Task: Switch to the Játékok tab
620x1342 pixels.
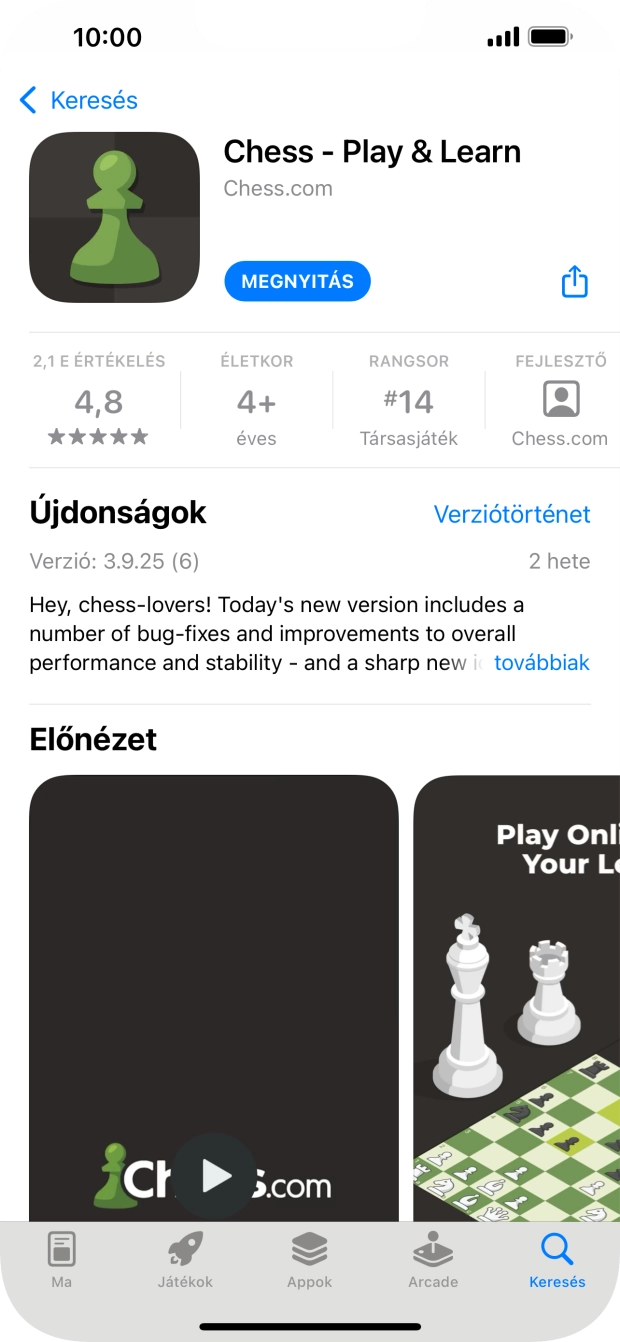Action: 185,1260
